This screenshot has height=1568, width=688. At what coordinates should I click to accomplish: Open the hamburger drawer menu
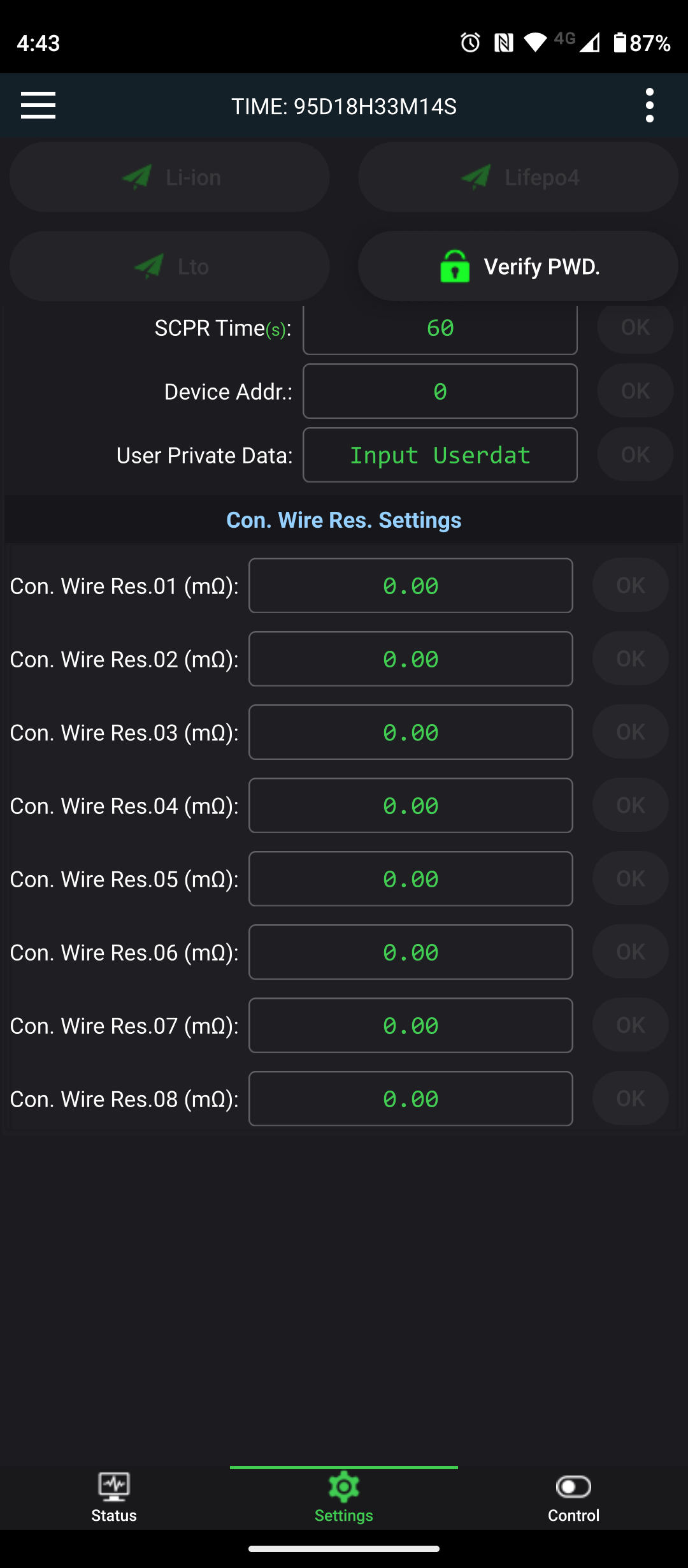coord(38,105)
